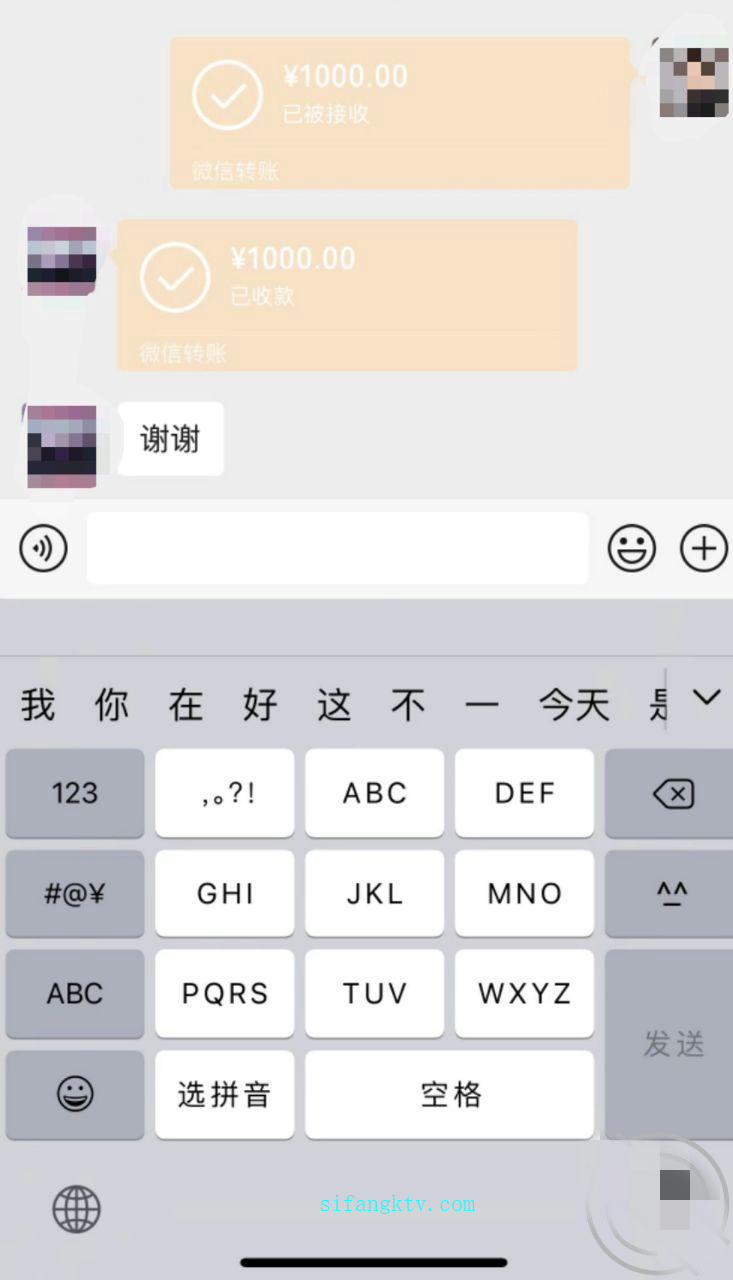733x1280 pixels.
Task: Open the plus attachments menu
Action: pyautogui.click(x=703, y=549)
